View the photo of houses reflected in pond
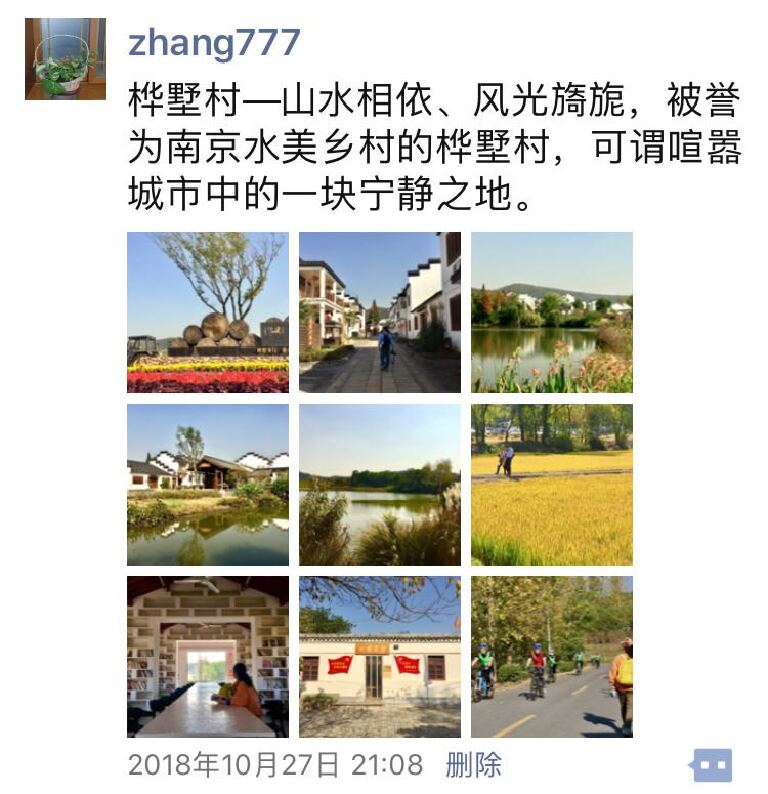Image resolution: width=768 pixels, height=794 pixels. click(208, 485)
